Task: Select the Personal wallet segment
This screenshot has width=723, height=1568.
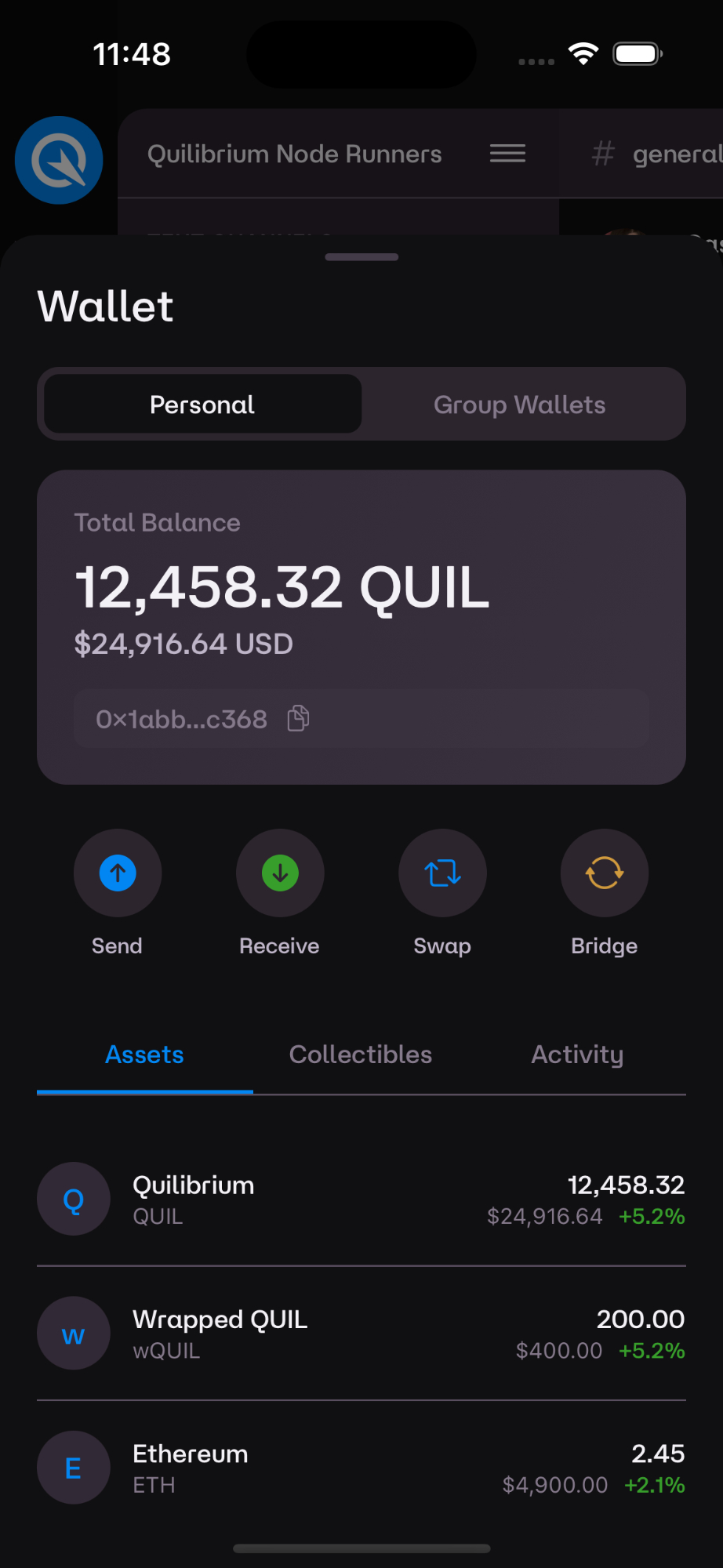Action: 202,405
